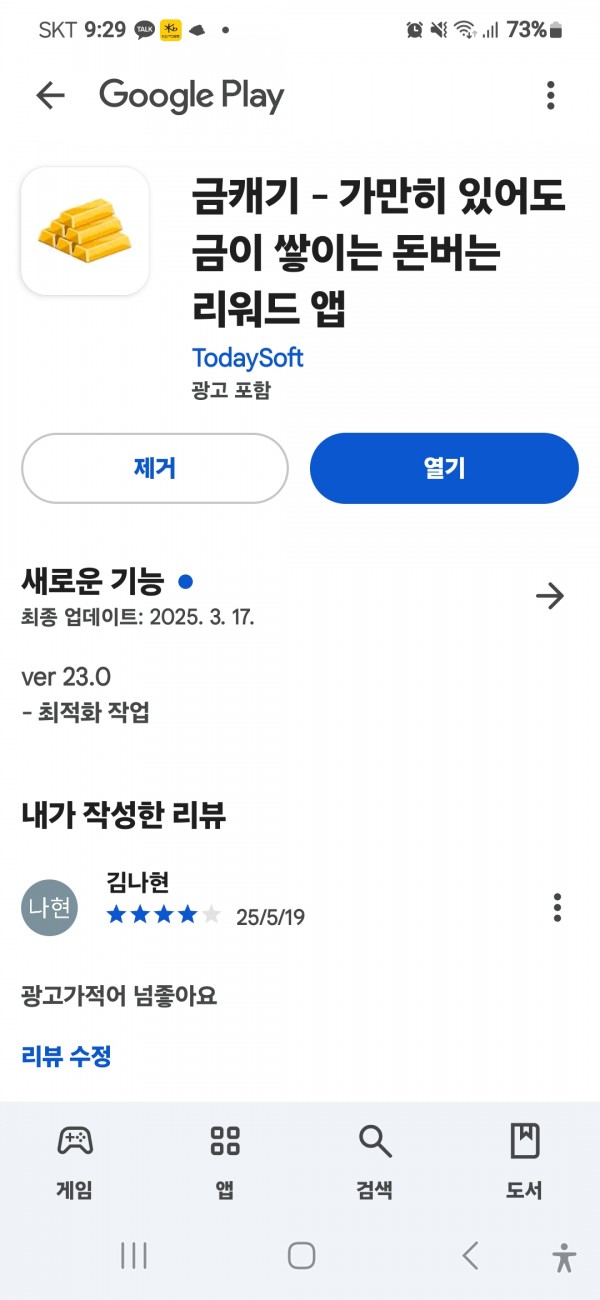Viewport: 600px width, 1300px height.
Task: Tap 제거 to uninstall the app
Action: [x=155, y=468]
